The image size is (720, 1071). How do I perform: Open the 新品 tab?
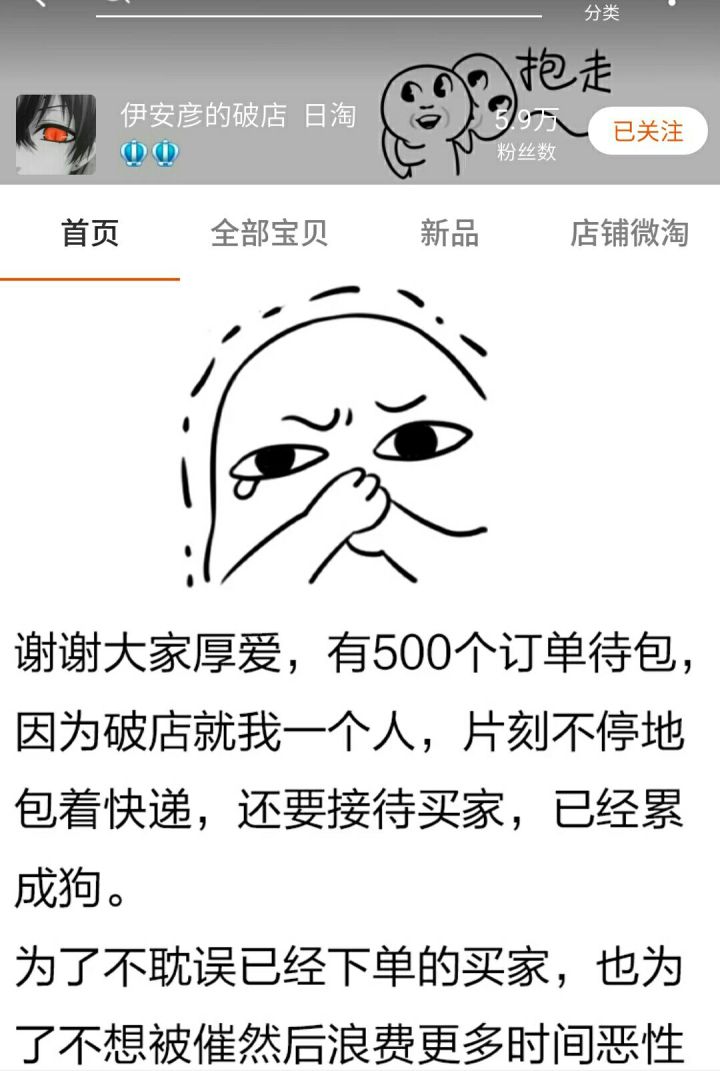click(x=449, y=233)
